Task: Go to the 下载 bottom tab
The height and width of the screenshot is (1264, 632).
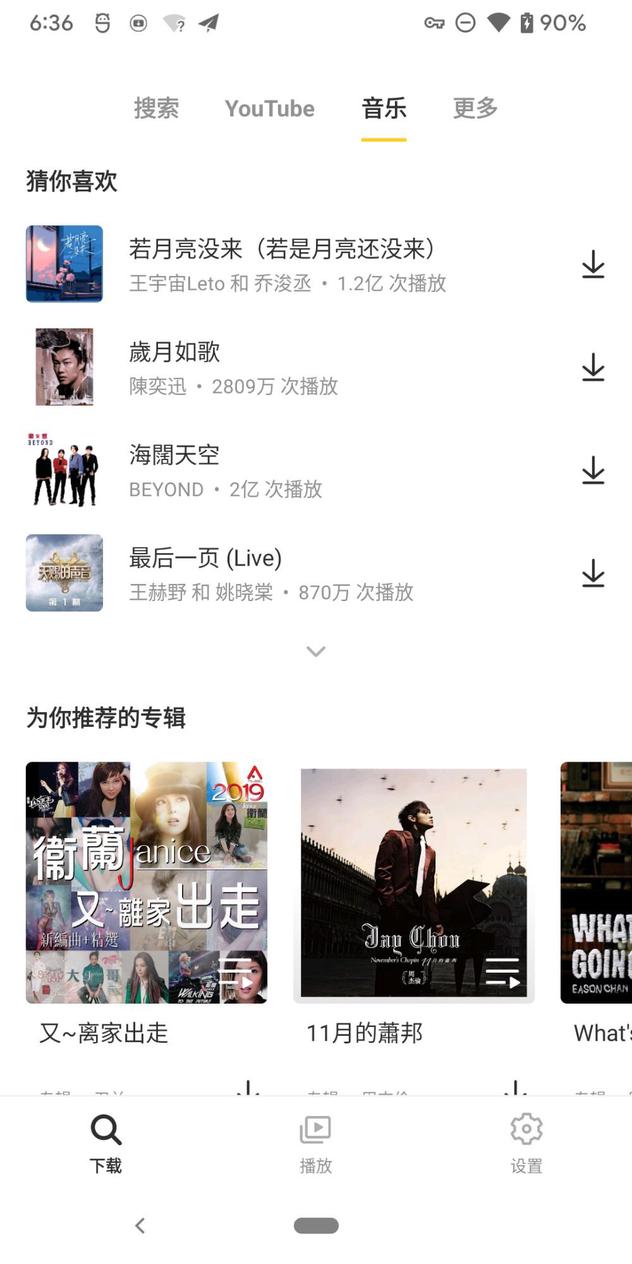Action: click(105, 1143)
